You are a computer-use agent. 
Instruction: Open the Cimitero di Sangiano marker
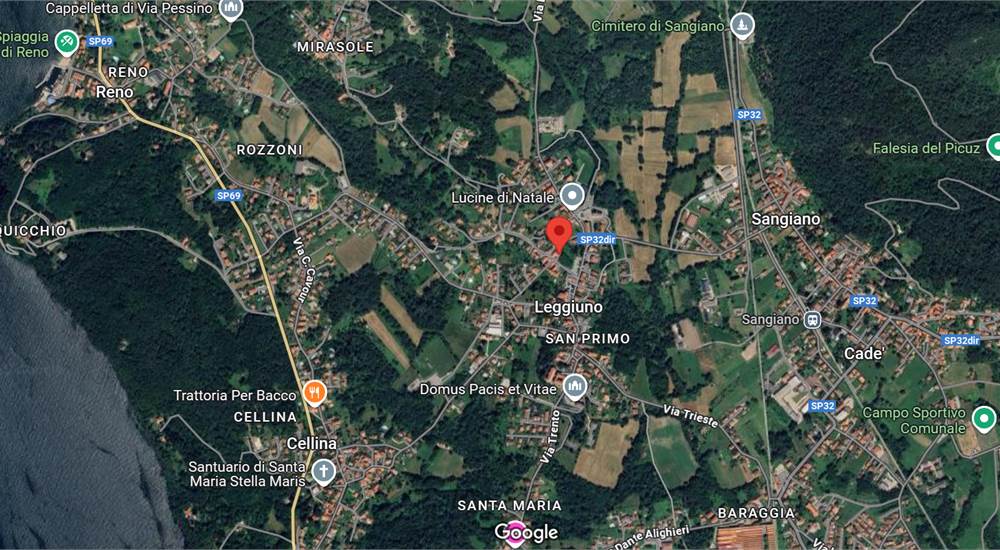pyautogui.click(x=741, y=25)
